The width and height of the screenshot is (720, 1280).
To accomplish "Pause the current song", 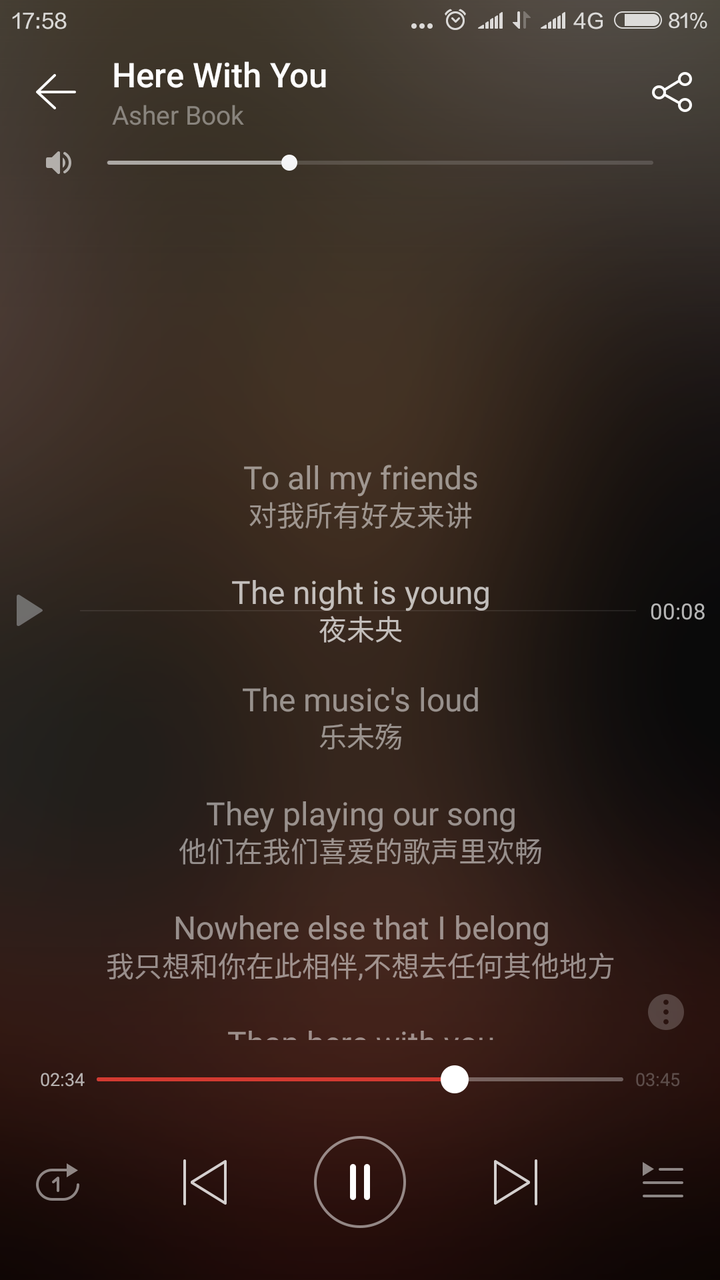I will [360, 1182].
